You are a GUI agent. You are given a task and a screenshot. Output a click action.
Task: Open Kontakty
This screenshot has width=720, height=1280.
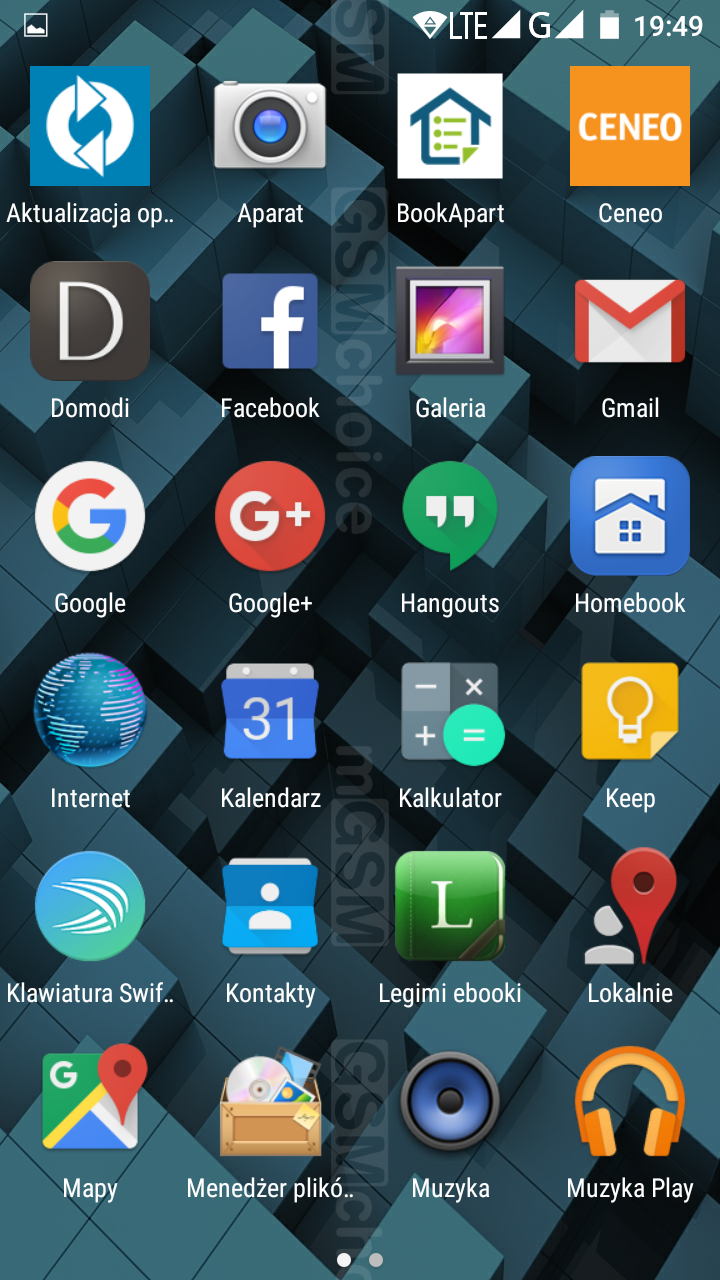click(x=270, y=906)
